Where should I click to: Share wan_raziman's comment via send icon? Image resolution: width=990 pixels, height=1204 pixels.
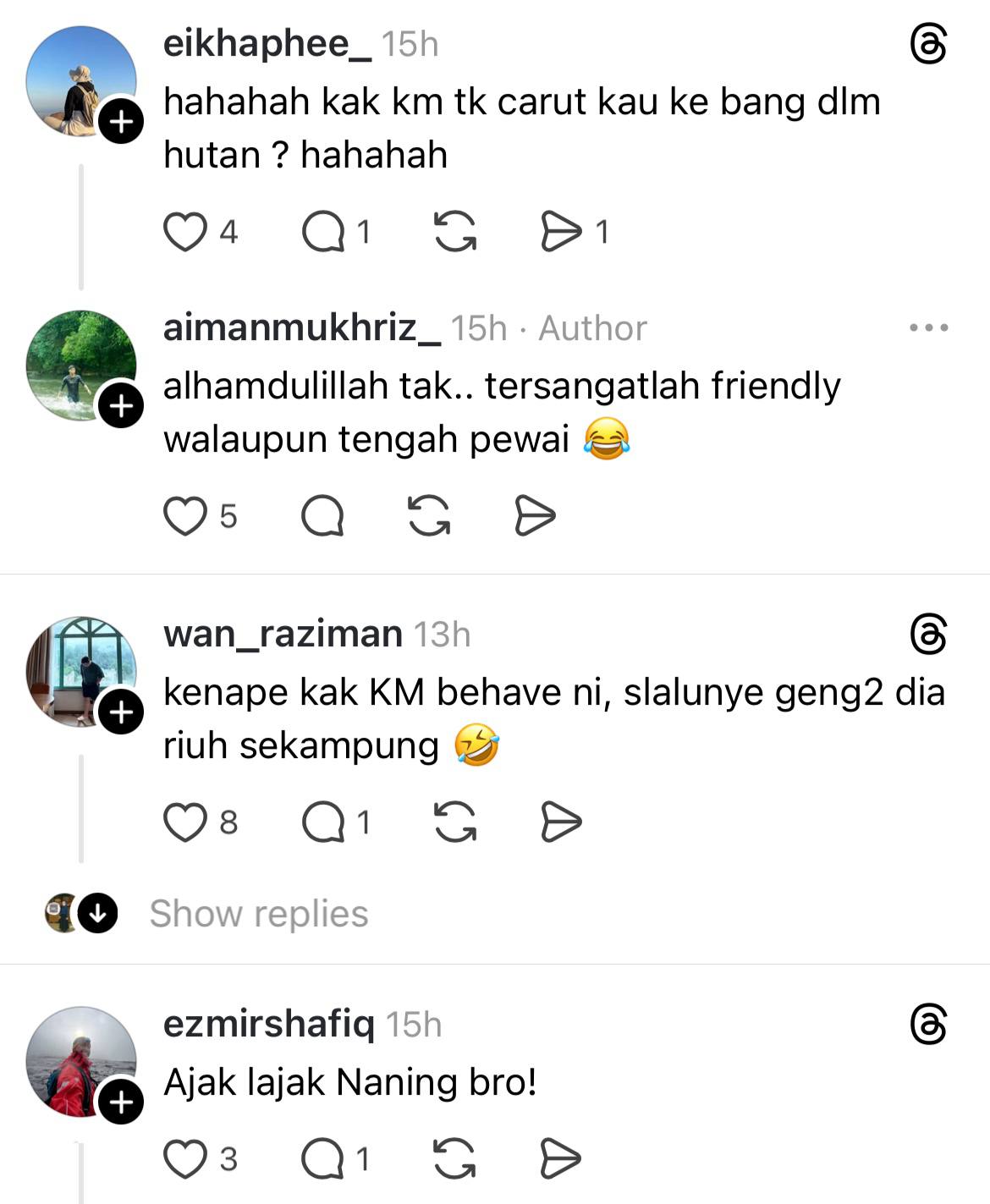pos(561,822)
